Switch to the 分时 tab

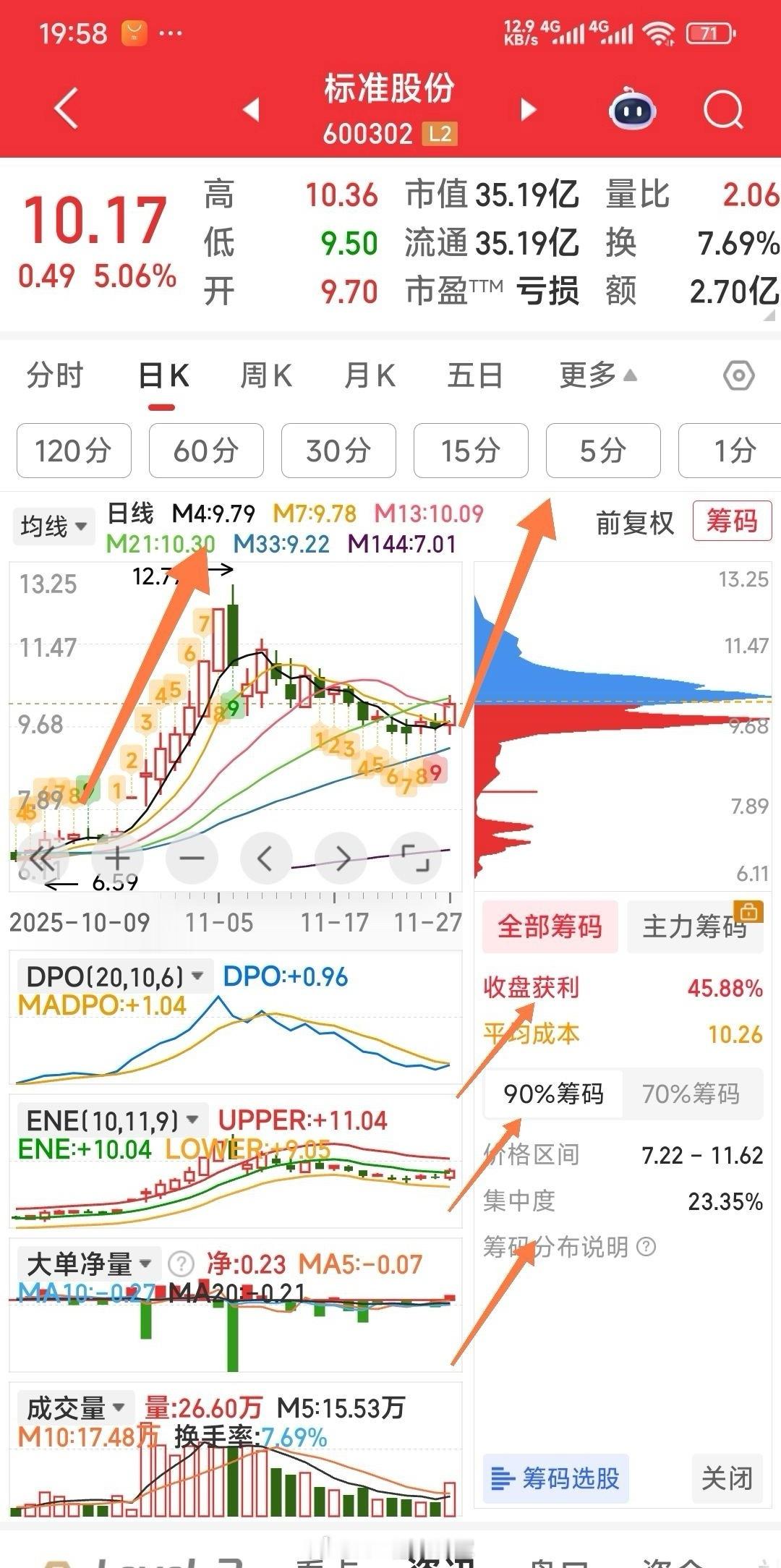tap(55, 376)
